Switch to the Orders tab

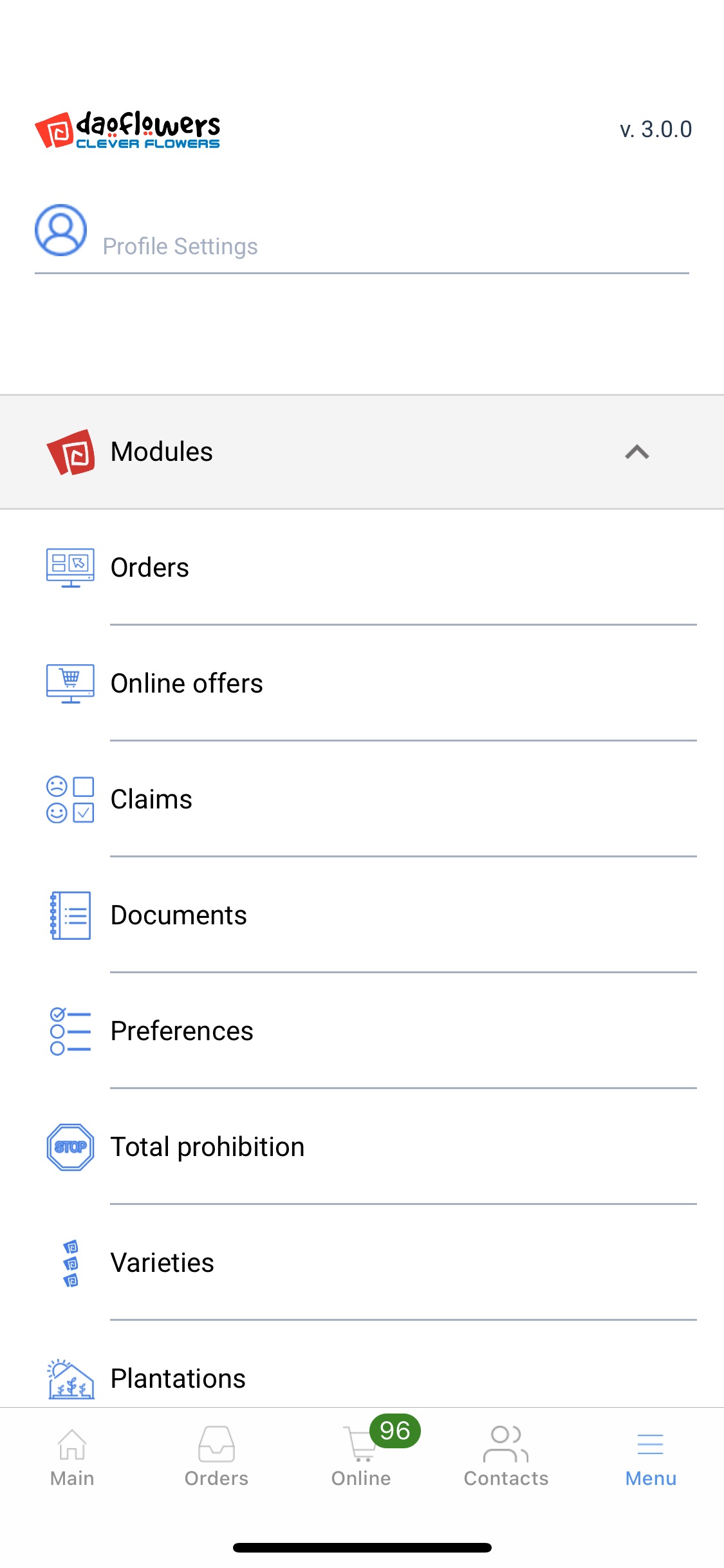tap(216, 1457)
